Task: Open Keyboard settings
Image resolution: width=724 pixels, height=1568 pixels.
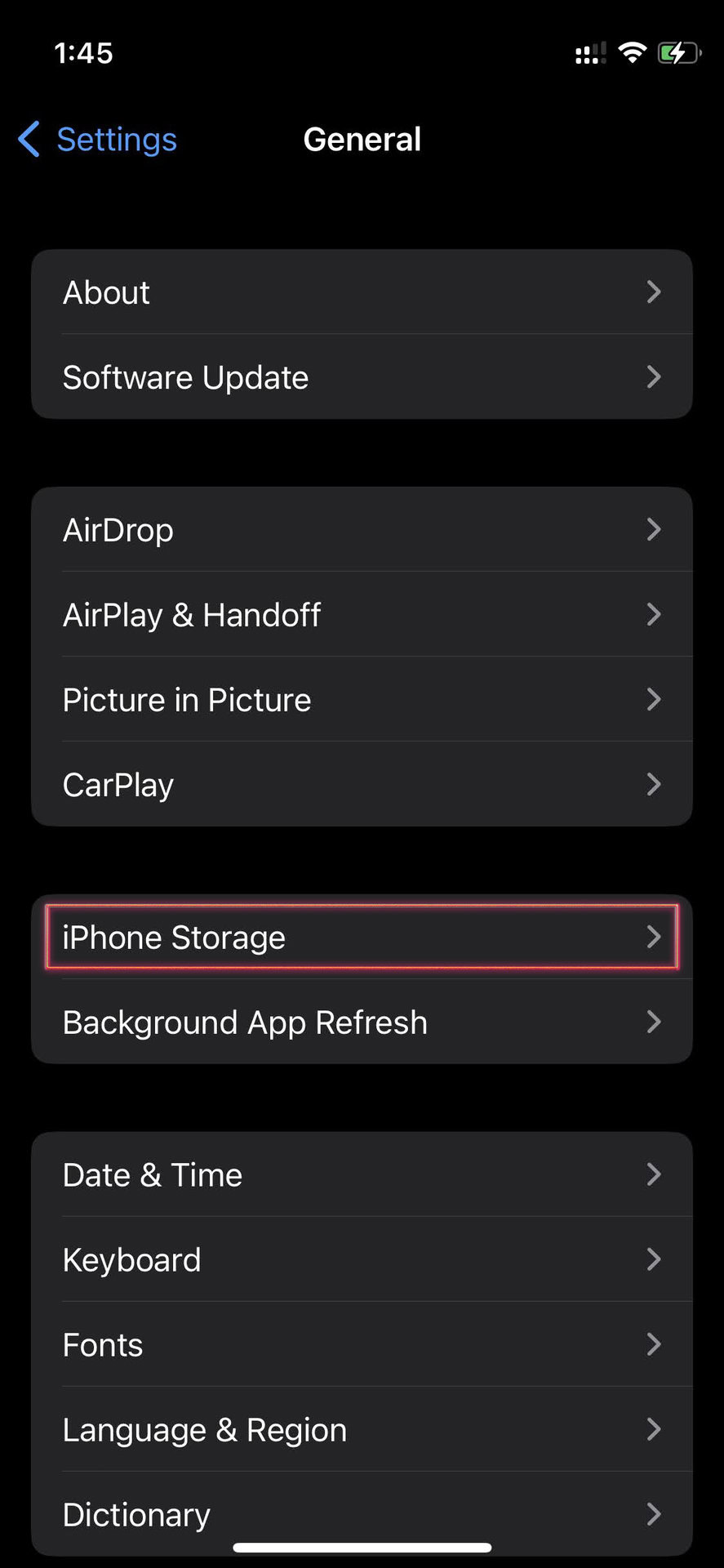Action: [362, 1260]
